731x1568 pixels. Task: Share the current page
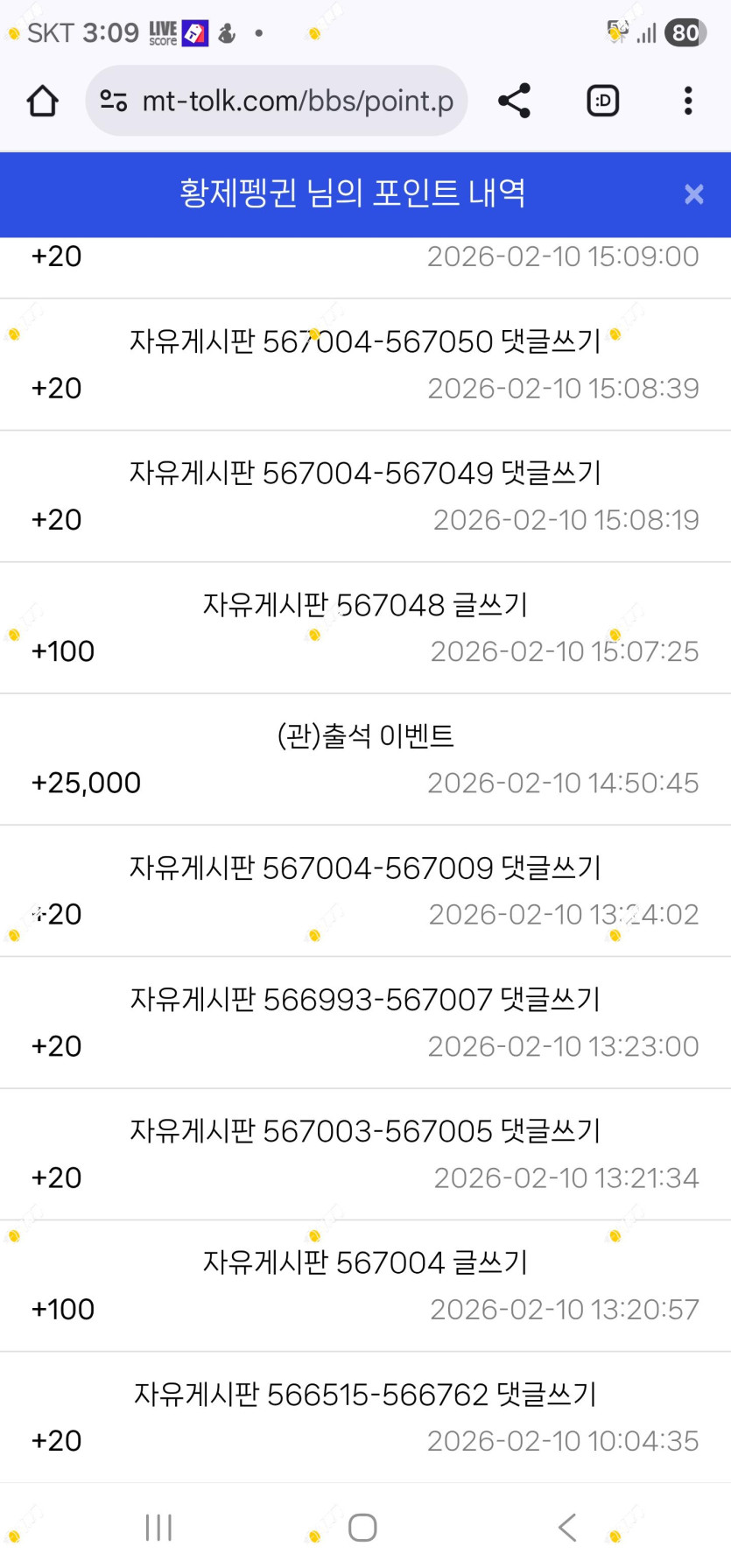(515, 102)
